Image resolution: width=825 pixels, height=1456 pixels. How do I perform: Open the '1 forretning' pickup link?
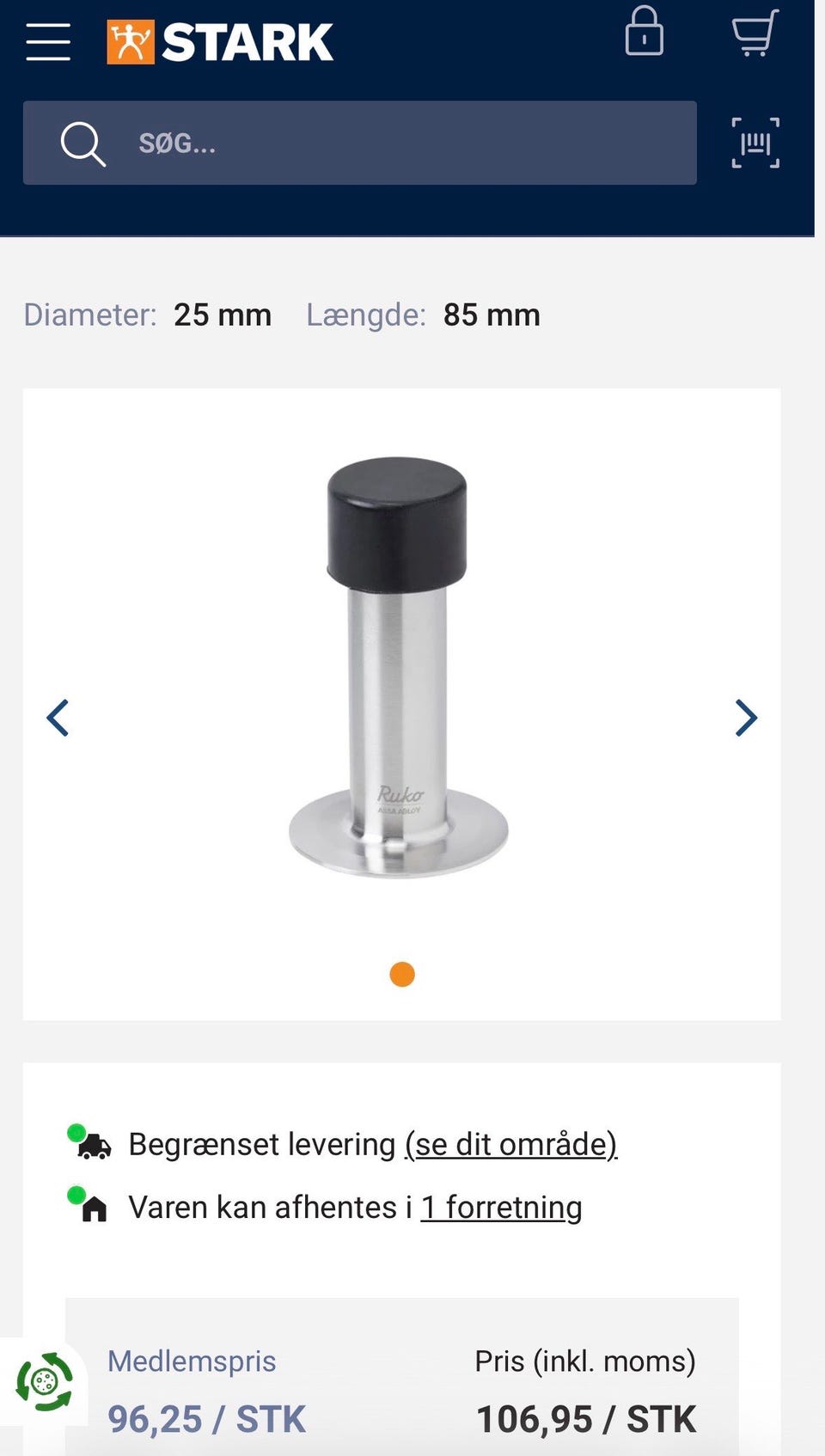501,1207
